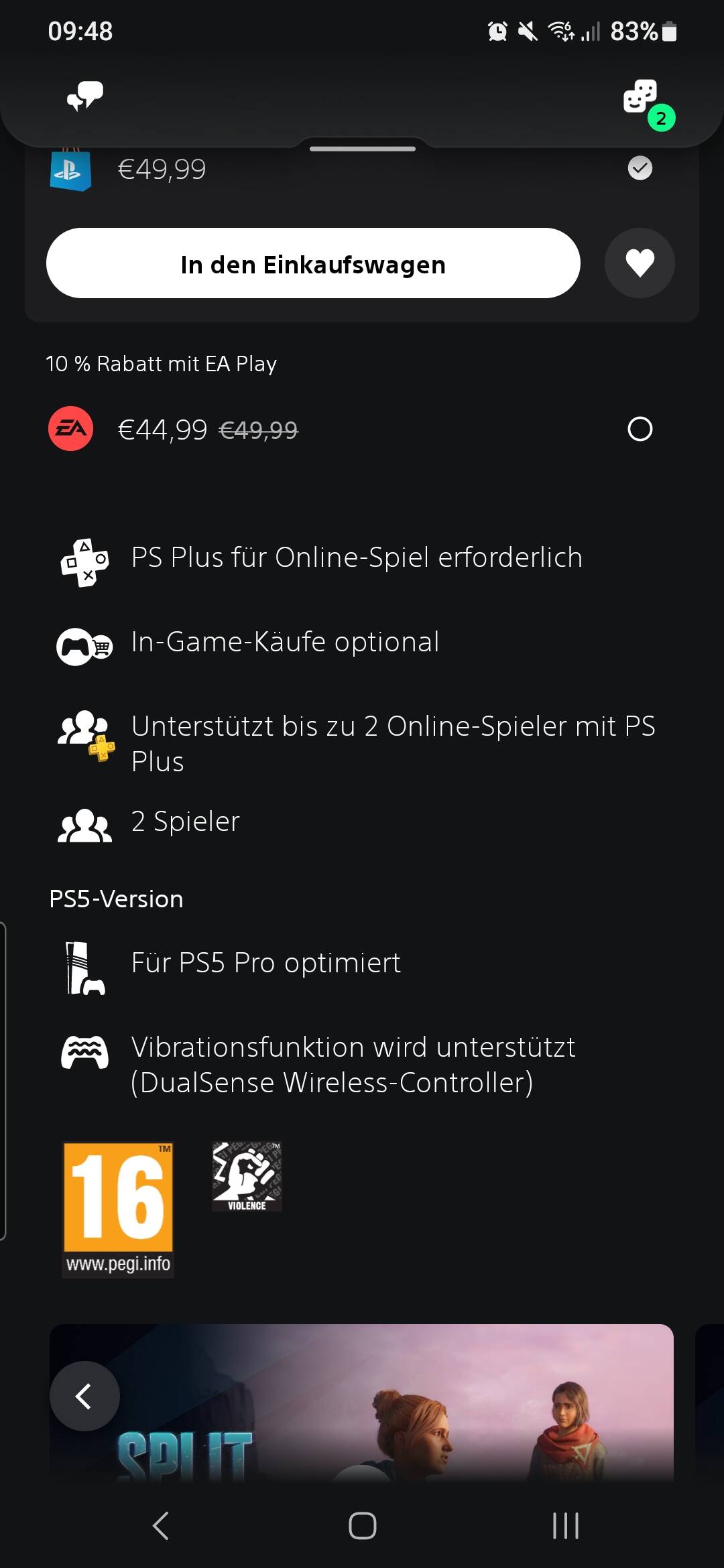This screenshot has width=724, height=1568.
Task: Open the recent apps overview
Action: pyautogui.click(x=565, y=1526)
